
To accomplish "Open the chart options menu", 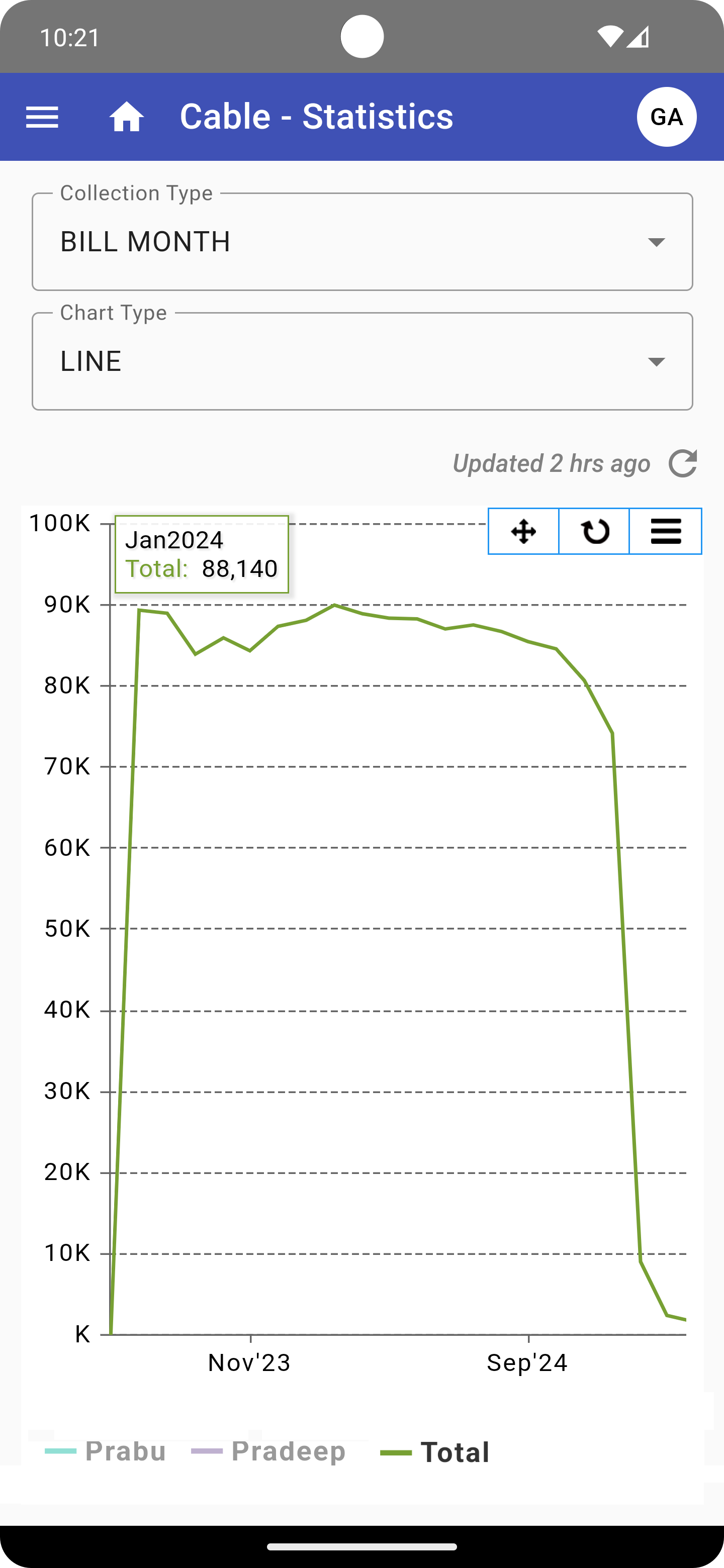I will coord(666,531).
